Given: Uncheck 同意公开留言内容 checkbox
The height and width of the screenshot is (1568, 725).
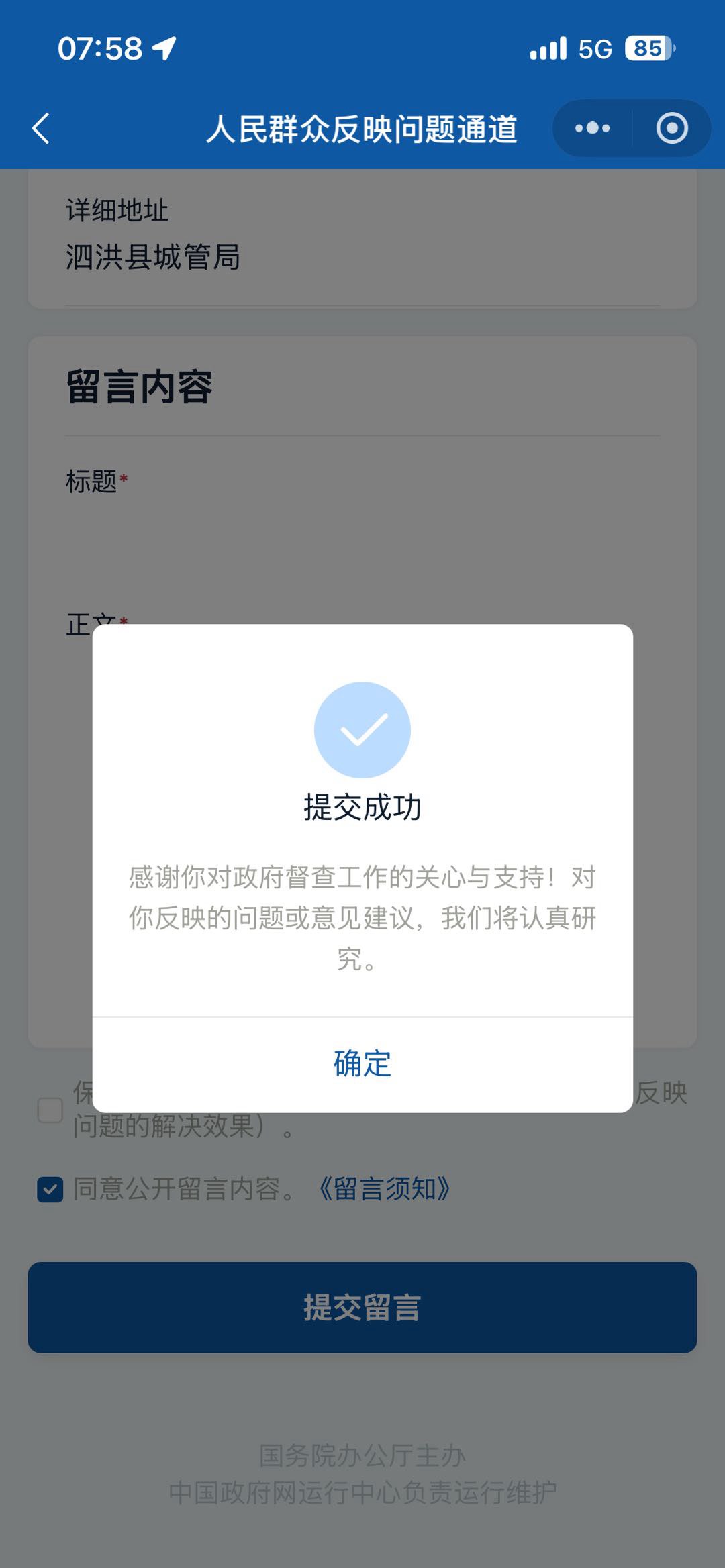Looking at the screenshot, I should pyautogui.click(x=50, y=1190).
